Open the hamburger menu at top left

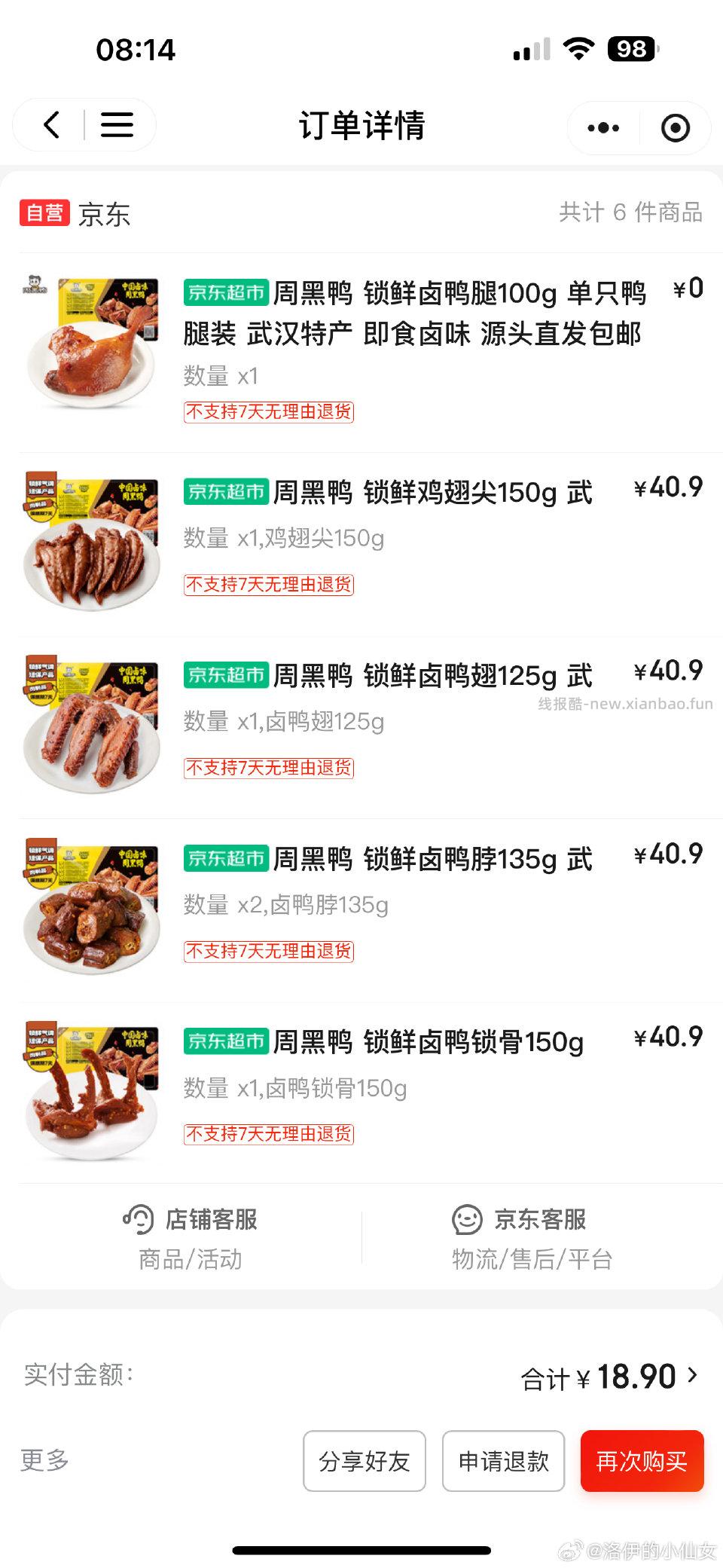117,127
